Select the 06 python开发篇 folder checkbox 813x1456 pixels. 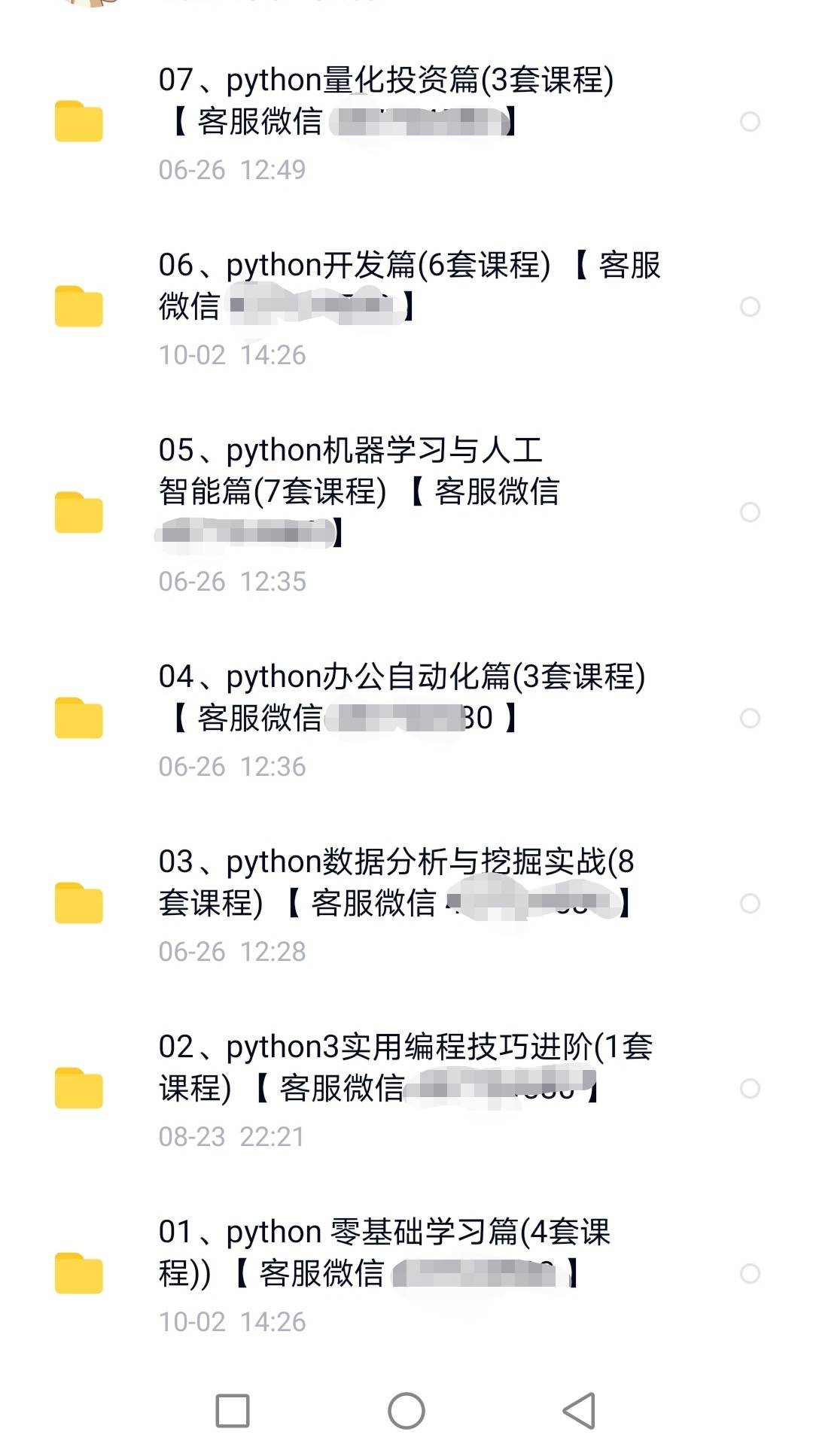750,306
